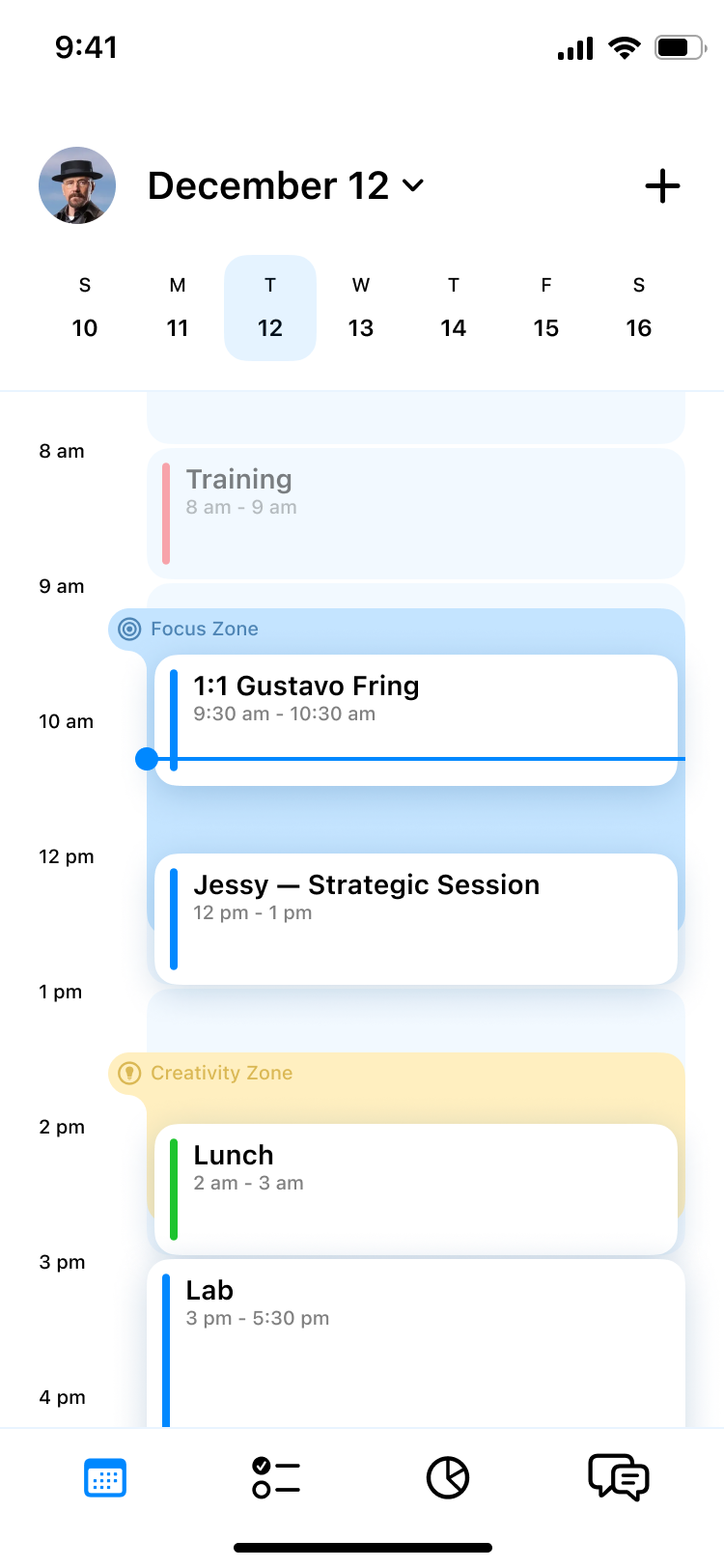Tap the plus icon to add event

(663, 185)
